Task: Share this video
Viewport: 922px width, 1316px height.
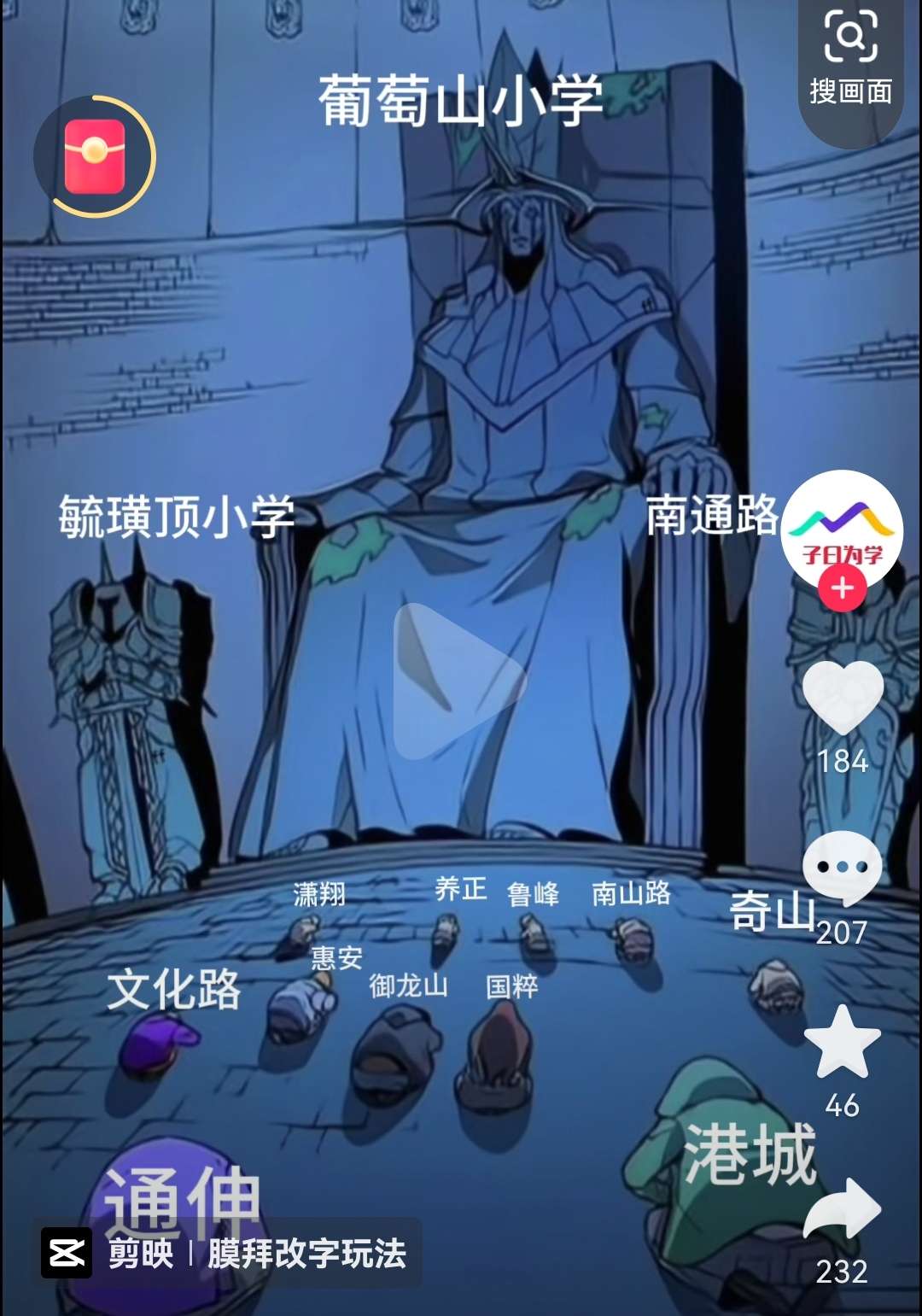Action: [842, 1208]
